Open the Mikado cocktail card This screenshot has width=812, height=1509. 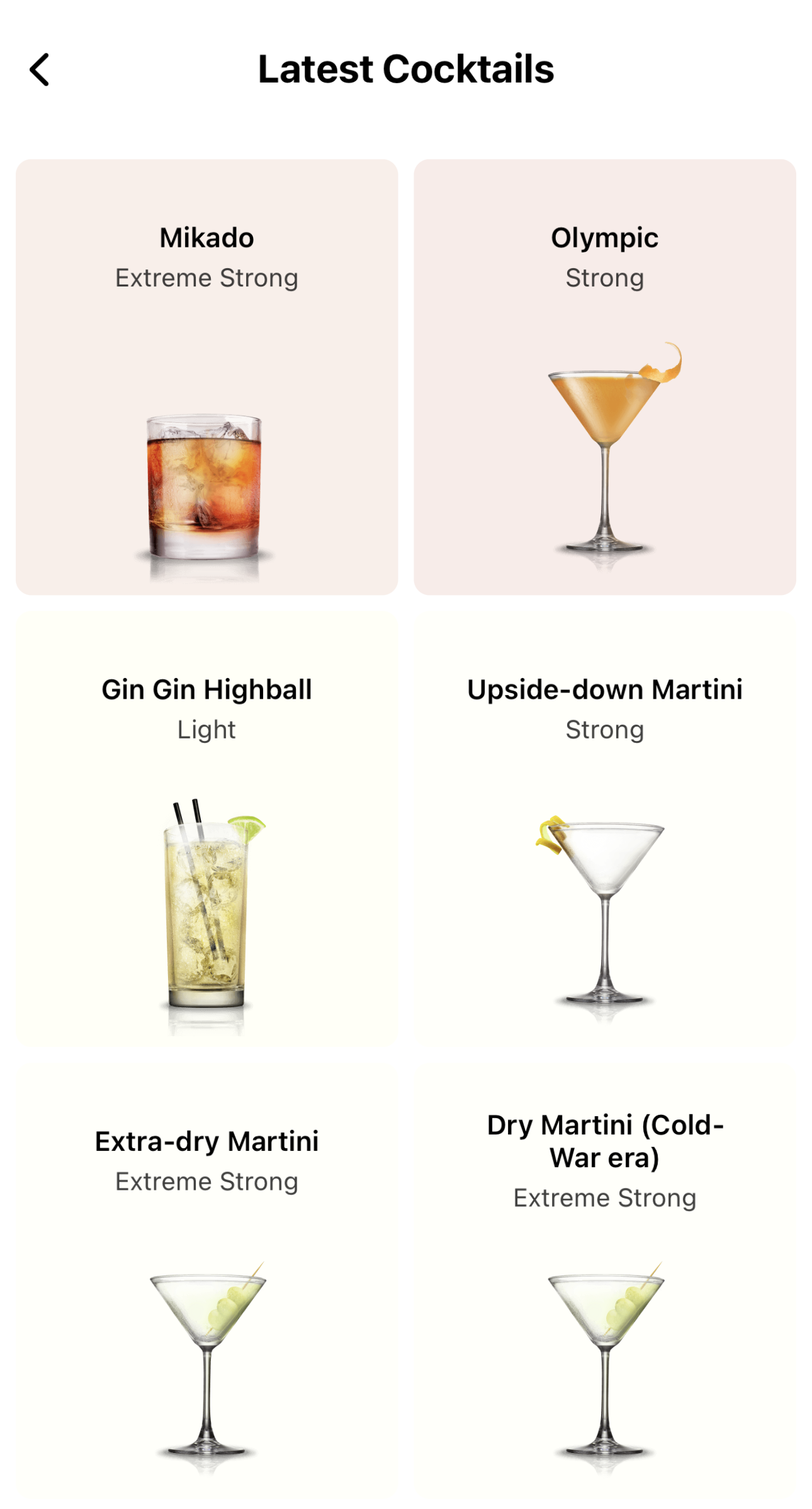(206, 377)
